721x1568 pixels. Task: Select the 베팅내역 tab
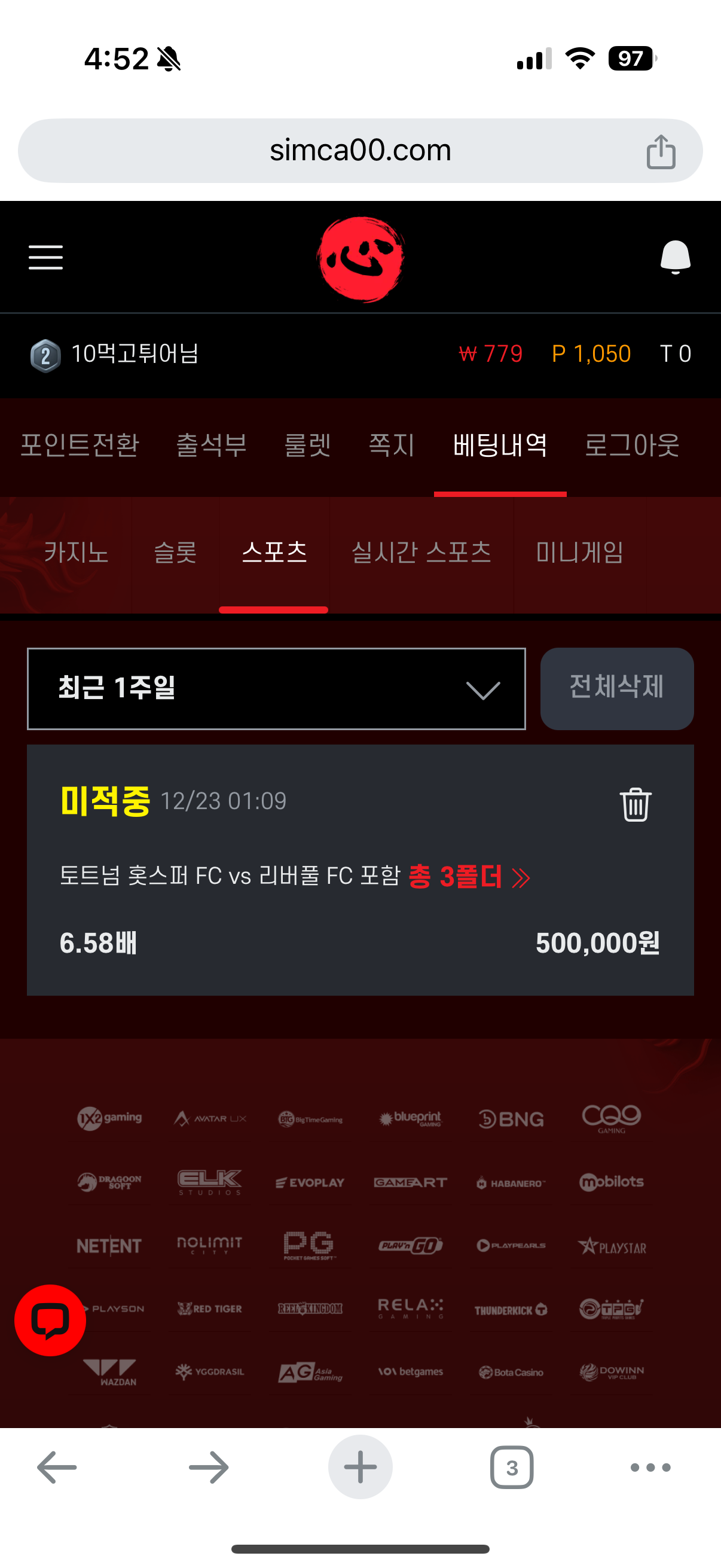(x=500, y=445)
